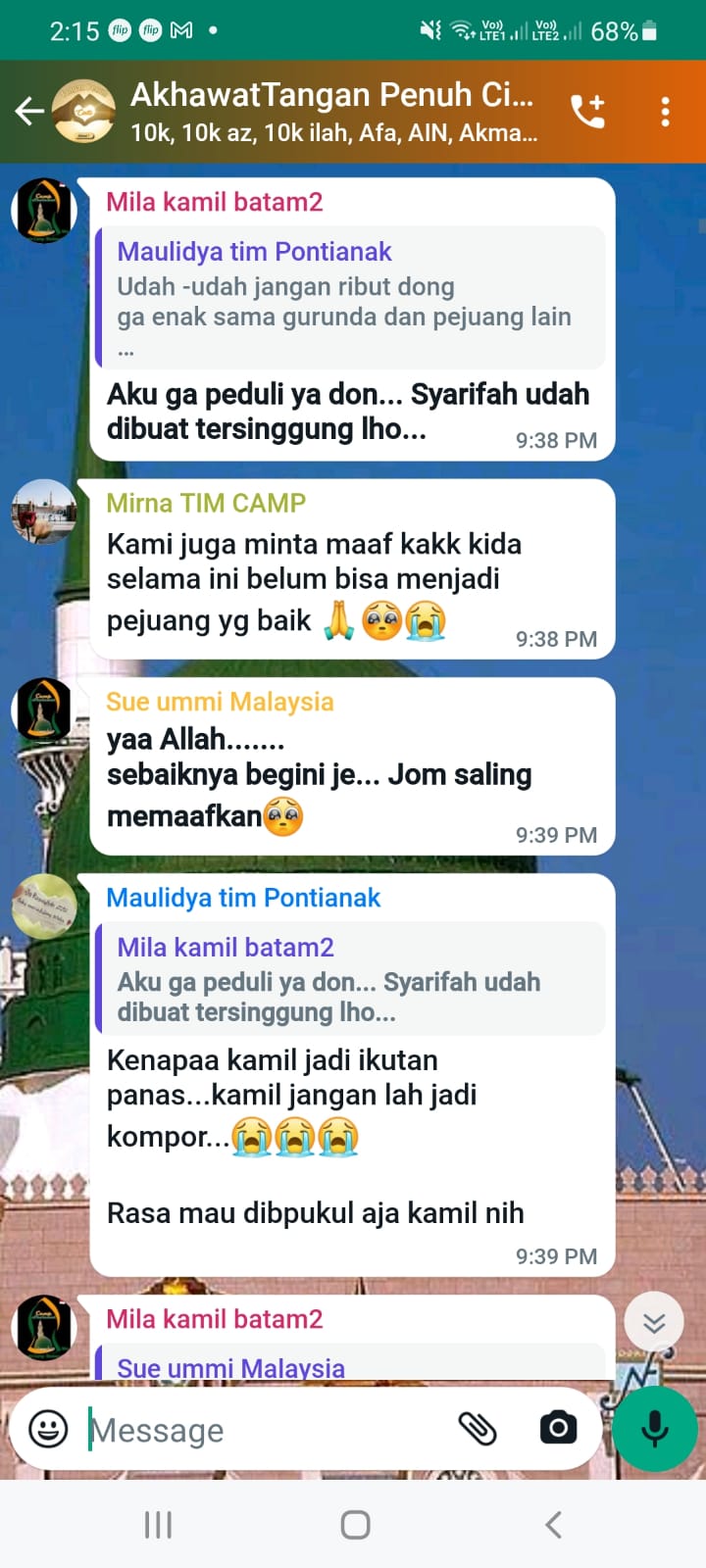Open Sue ummi Malaysia's avatar
This screenshot has height=1568, width=706.
43,710
